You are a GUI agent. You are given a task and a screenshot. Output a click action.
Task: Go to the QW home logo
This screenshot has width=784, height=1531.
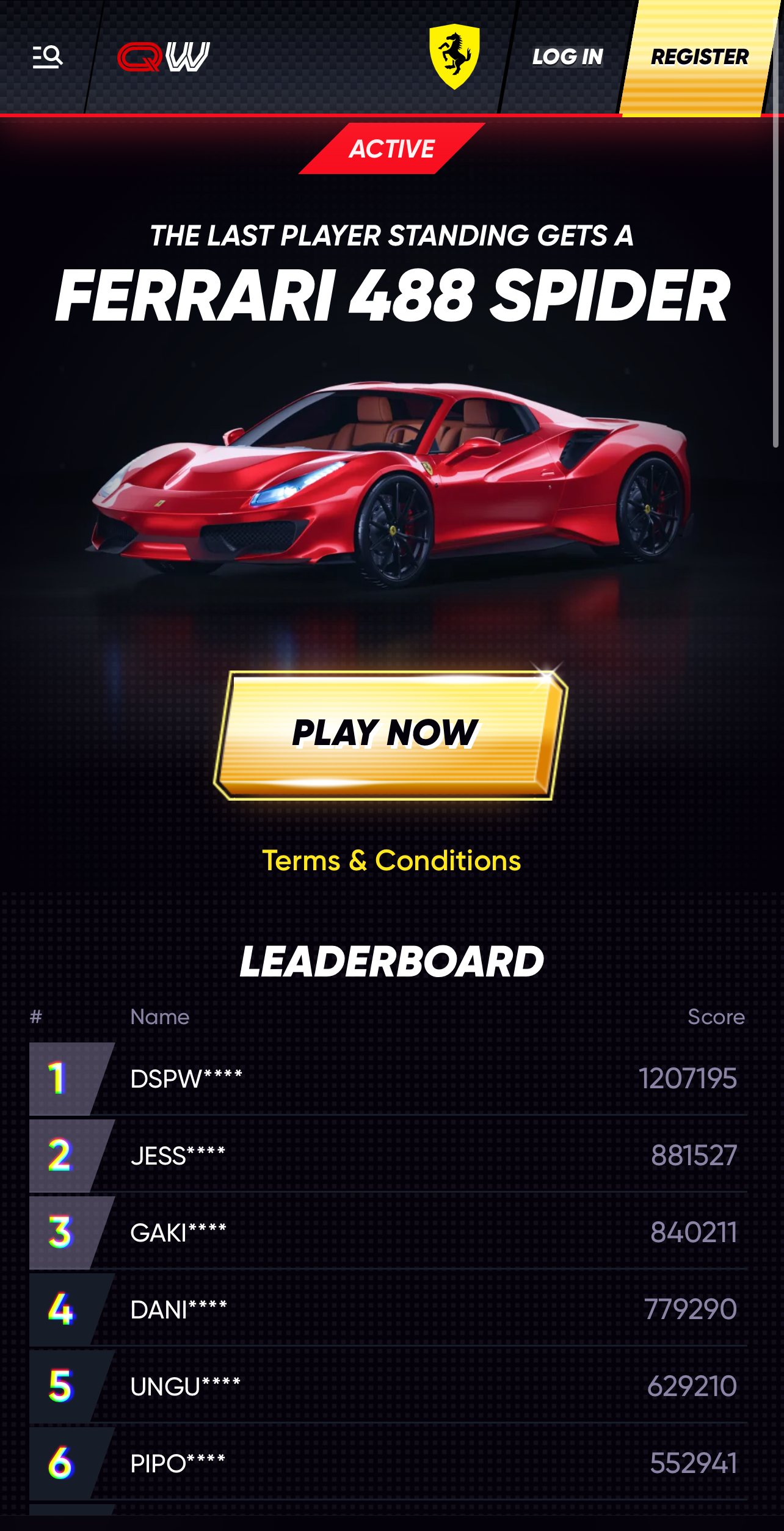point(163,57)
